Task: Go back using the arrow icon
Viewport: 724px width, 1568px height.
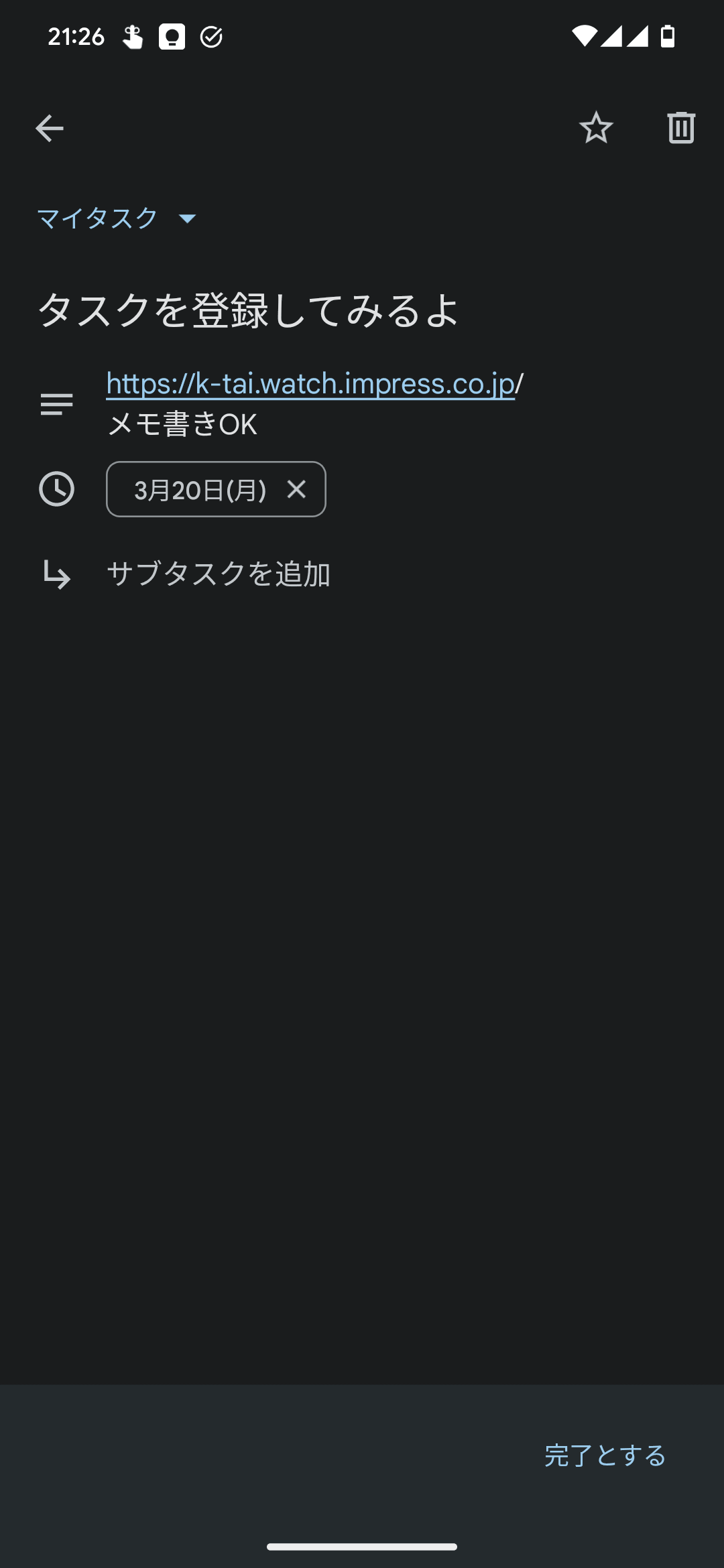Action: click(49, 127)
